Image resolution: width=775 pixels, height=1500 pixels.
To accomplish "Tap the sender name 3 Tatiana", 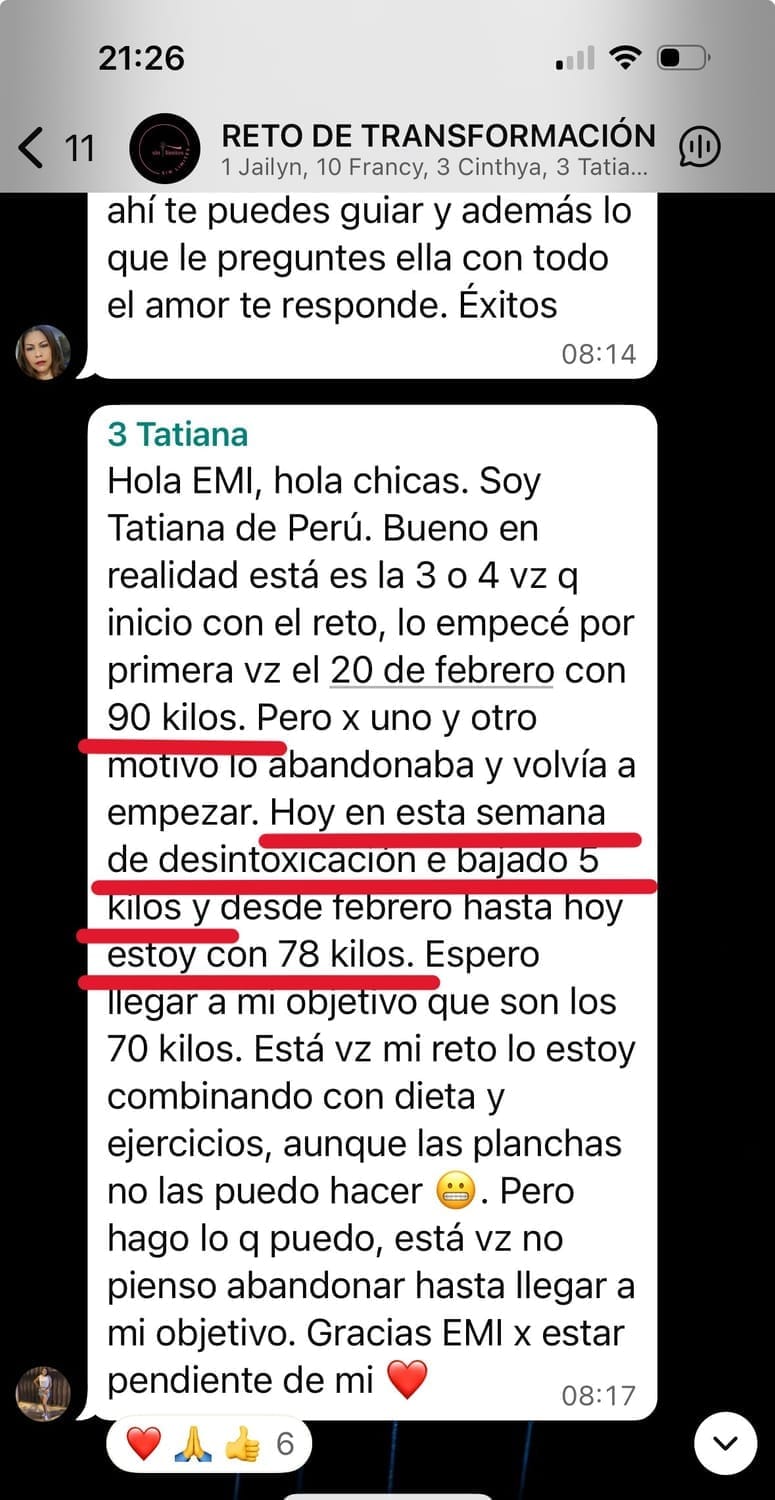I will (x=178, y=435).
